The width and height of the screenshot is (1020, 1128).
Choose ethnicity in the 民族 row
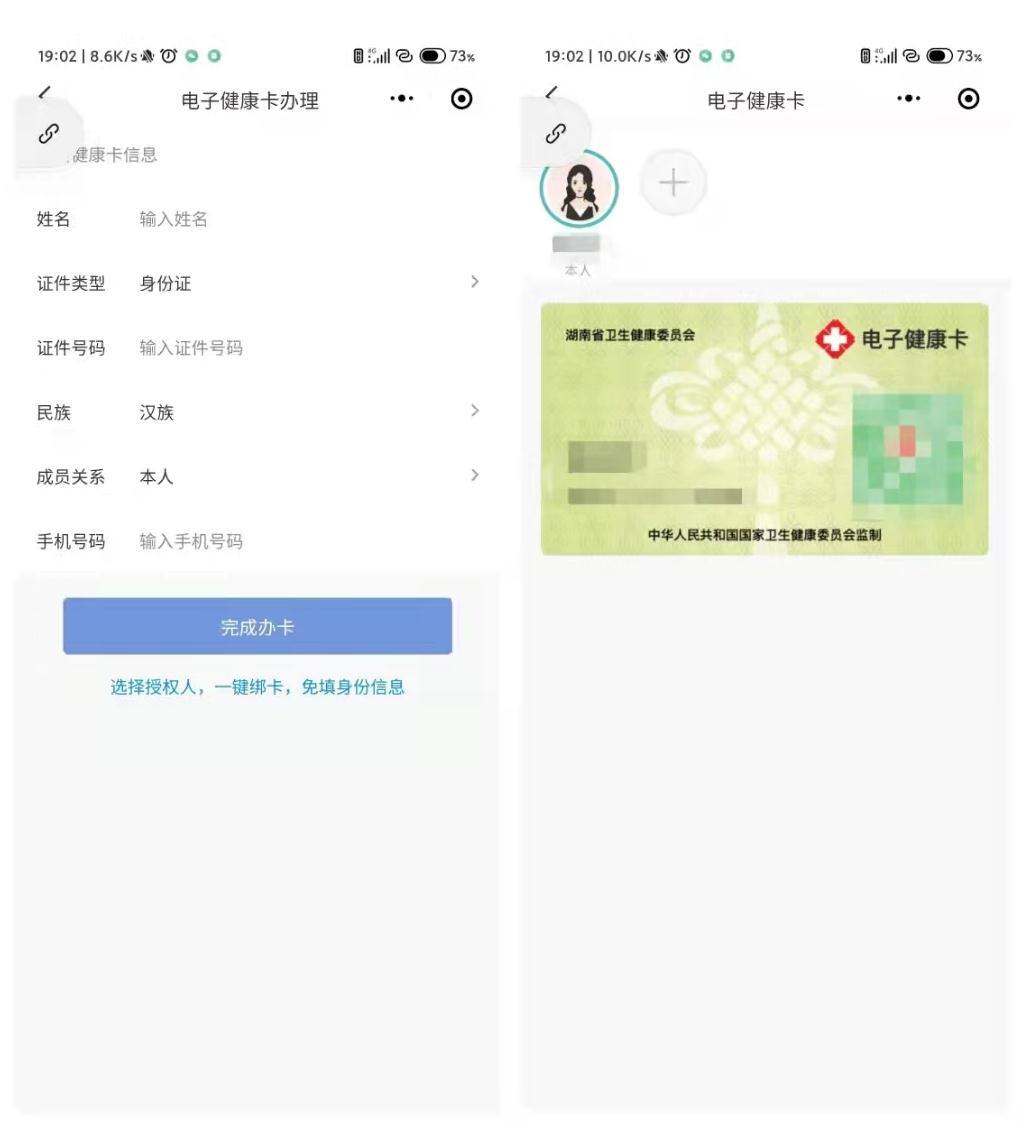coord(300,412)
